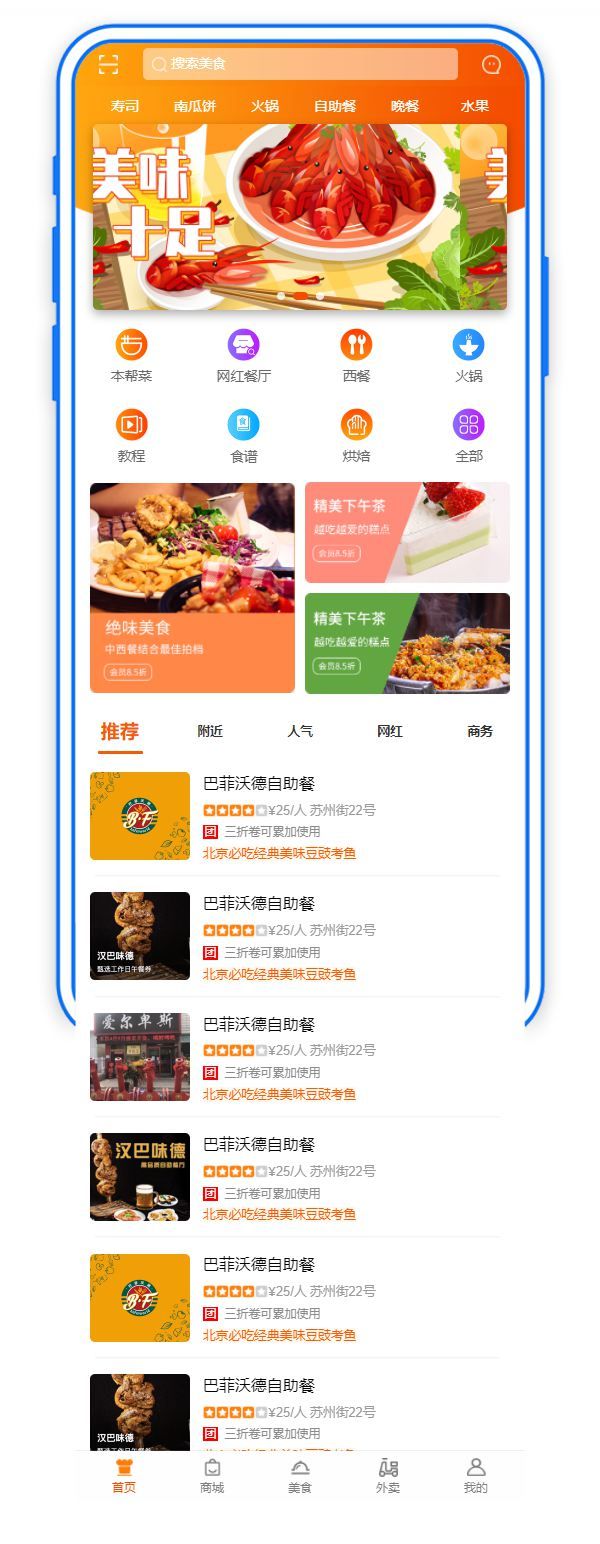Open the 本帮菜 shortcut
Screen dimensions: 600x1544
[131, 356]
